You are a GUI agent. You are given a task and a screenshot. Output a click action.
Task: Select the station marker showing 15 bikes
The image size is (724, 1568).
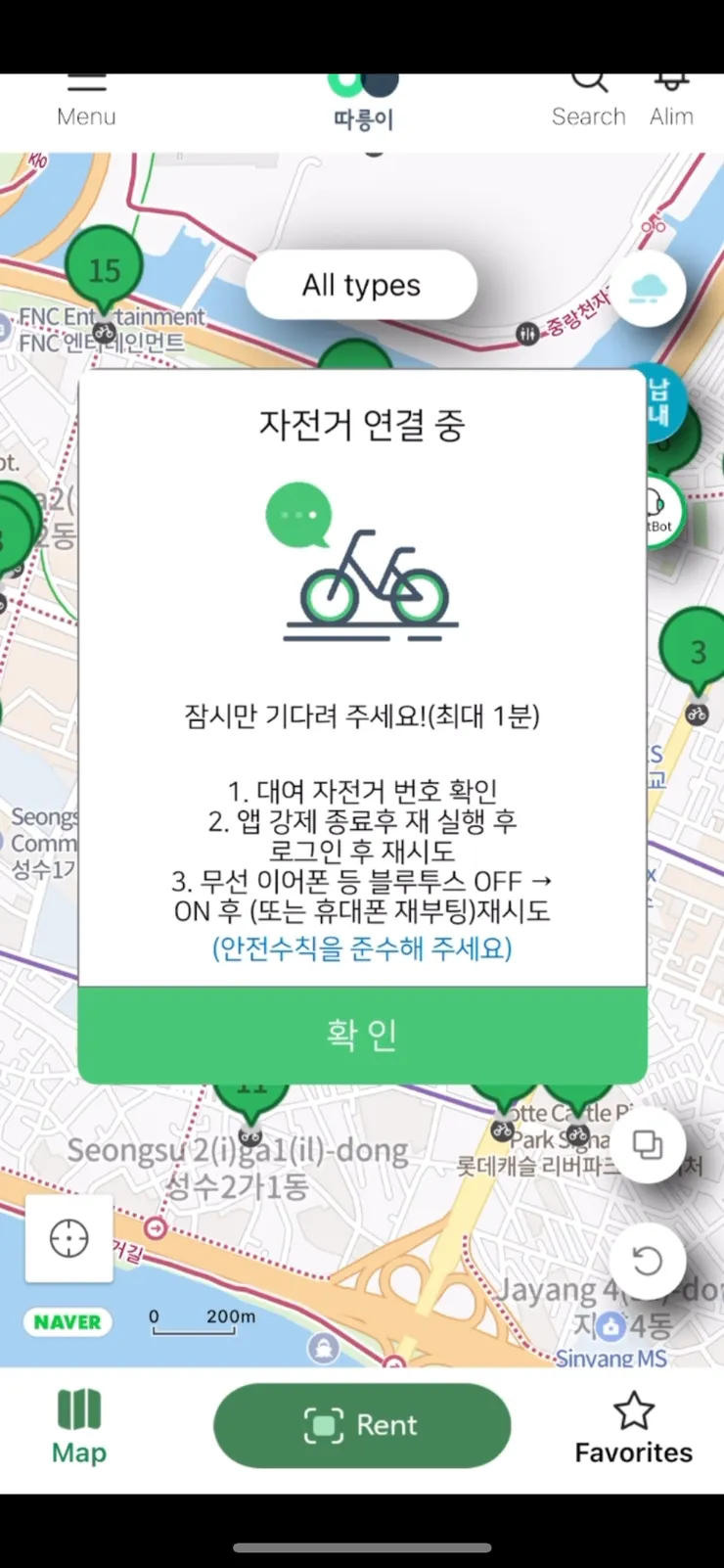(x=105, y=270)
